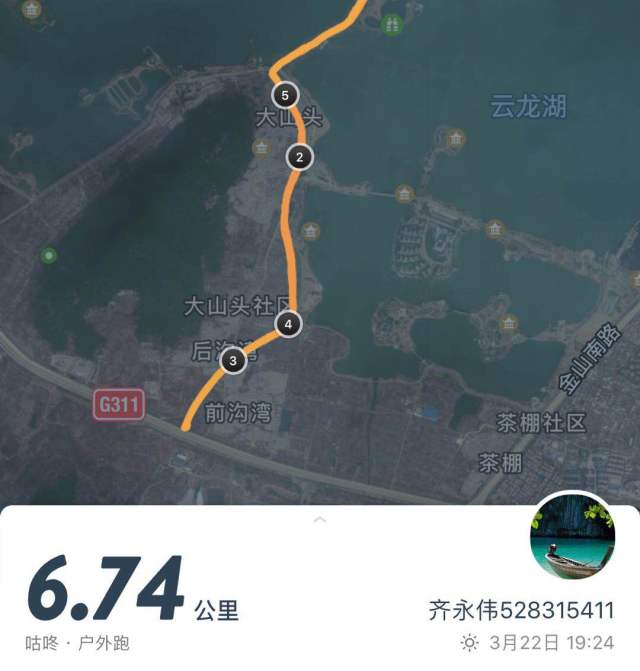Expand the run details panel chevron
The image size is (640, 671).
click(320, 520)
